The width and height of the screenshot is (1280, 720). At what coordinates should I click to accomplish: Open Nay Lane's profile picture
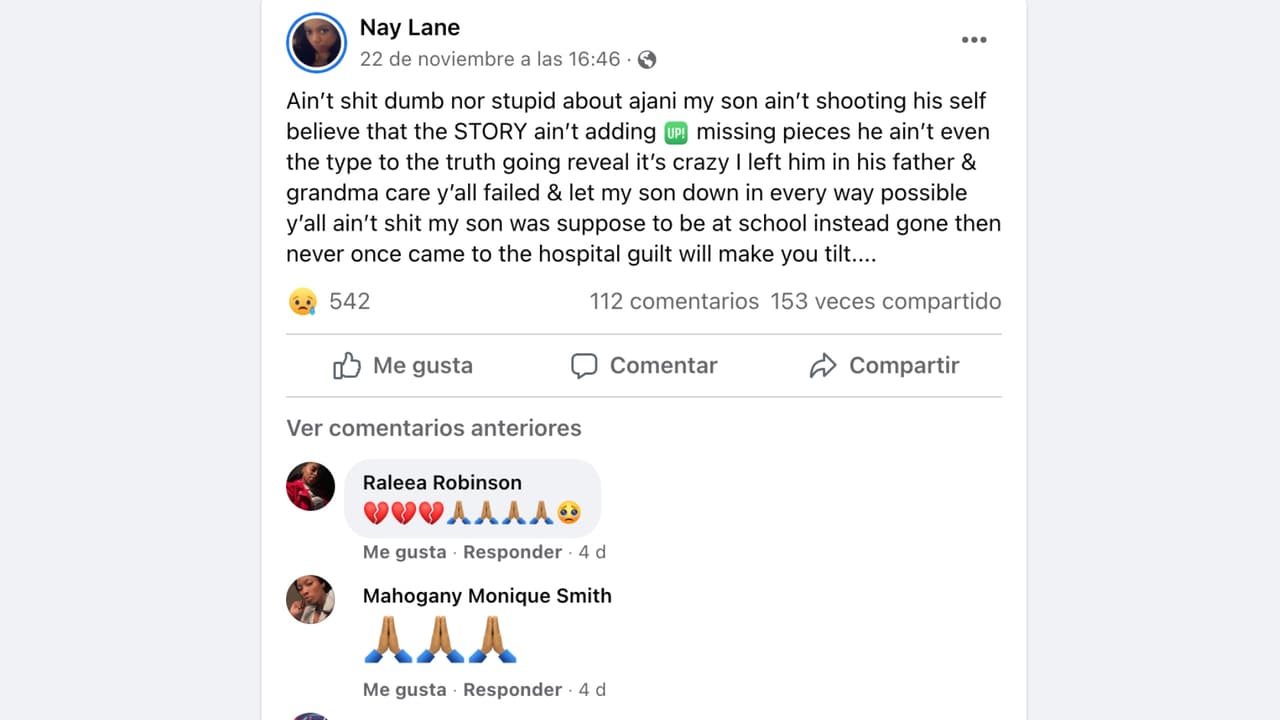[x=316, y=43]
